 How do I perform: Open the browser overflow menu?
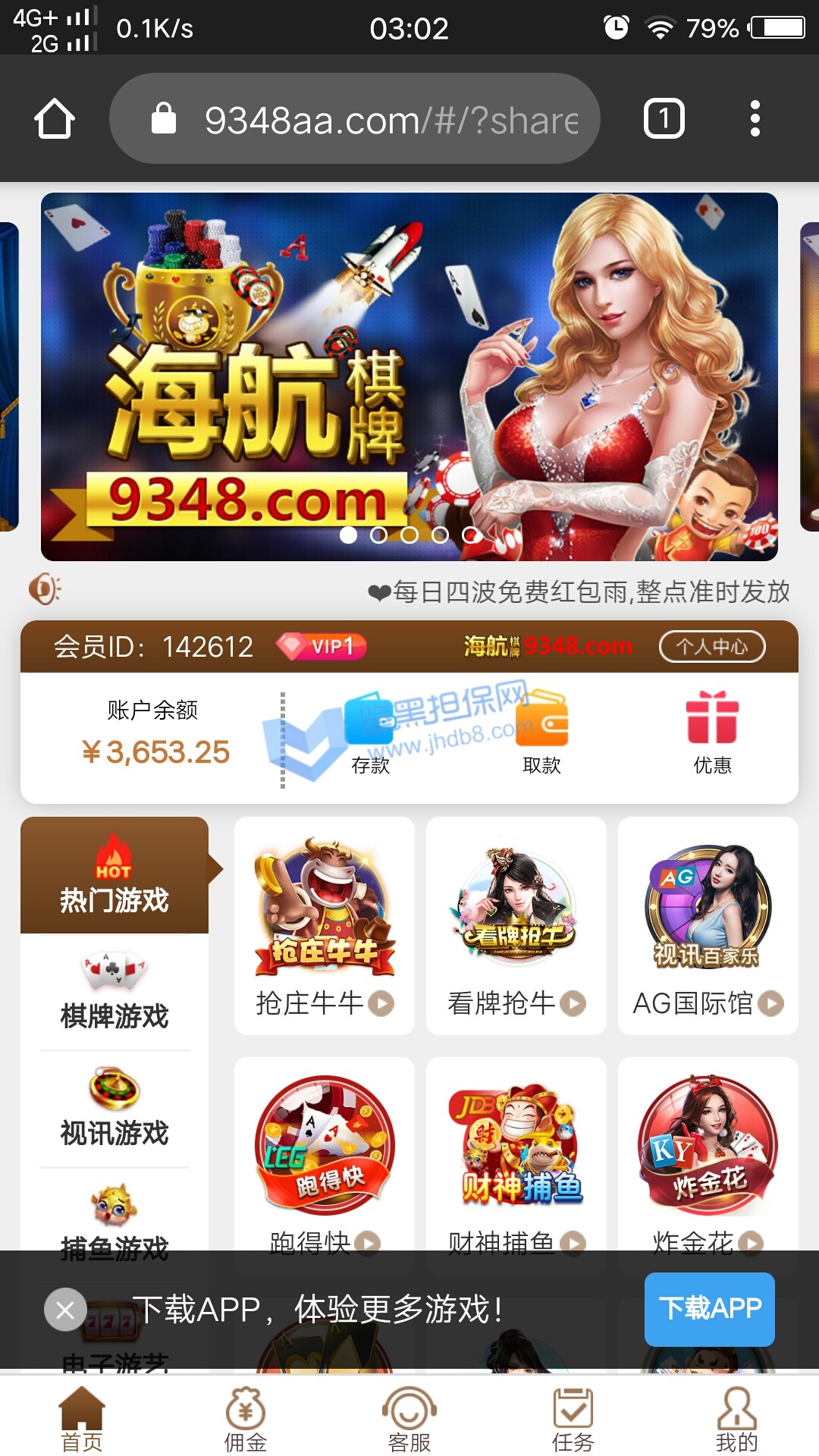point(755,119)
